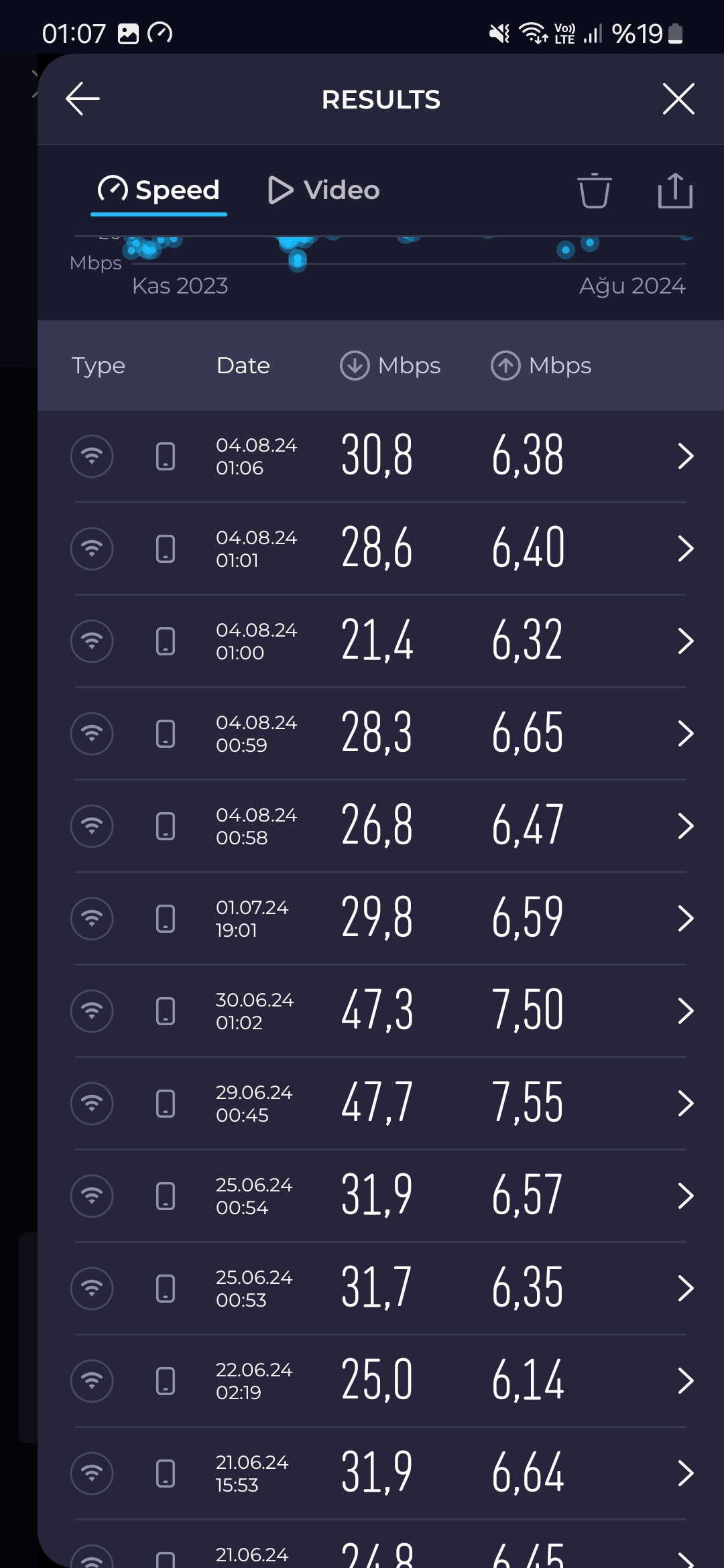The width and height of the screenshot is (724, 1568).
Task: Share results with the export icon
Action: (x=674, y=191)
